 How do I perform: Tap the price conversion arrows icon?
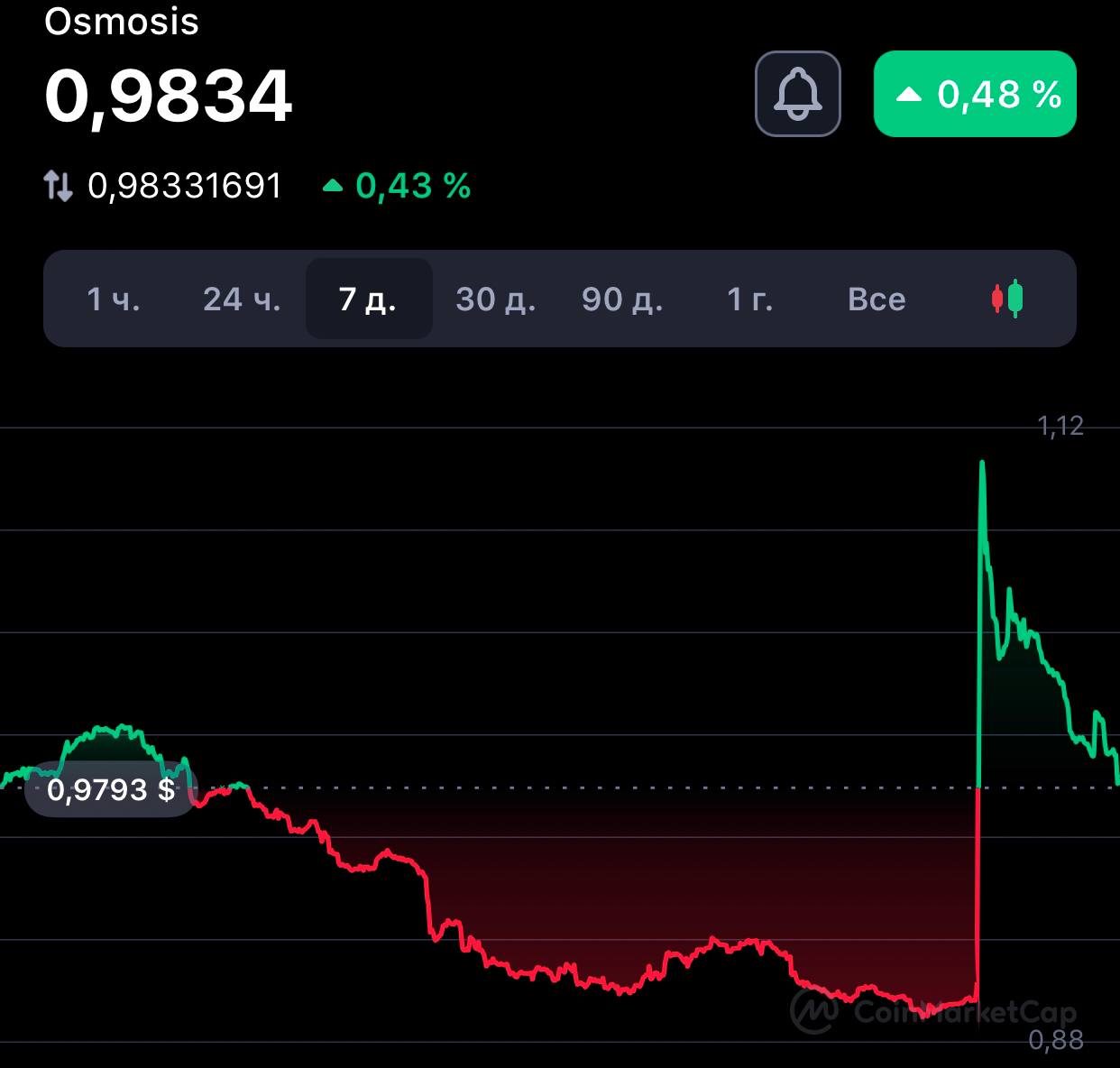point(59,187)
